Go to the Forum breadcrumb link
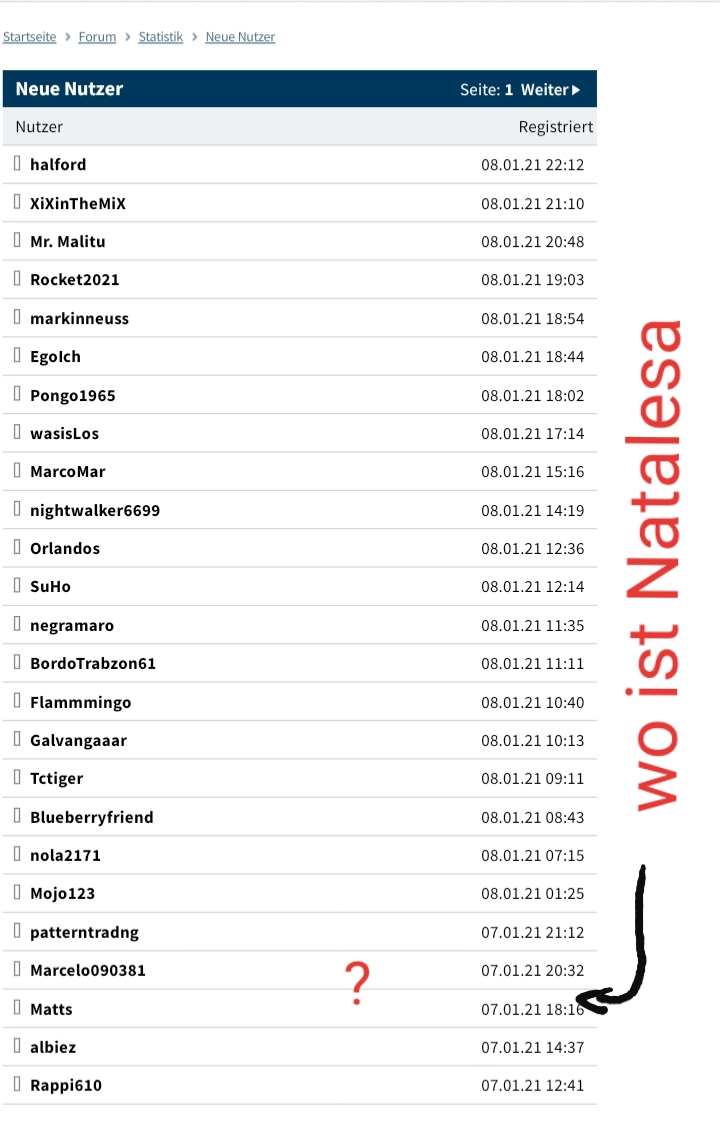The image size is (720, 1124). (97, 37)
